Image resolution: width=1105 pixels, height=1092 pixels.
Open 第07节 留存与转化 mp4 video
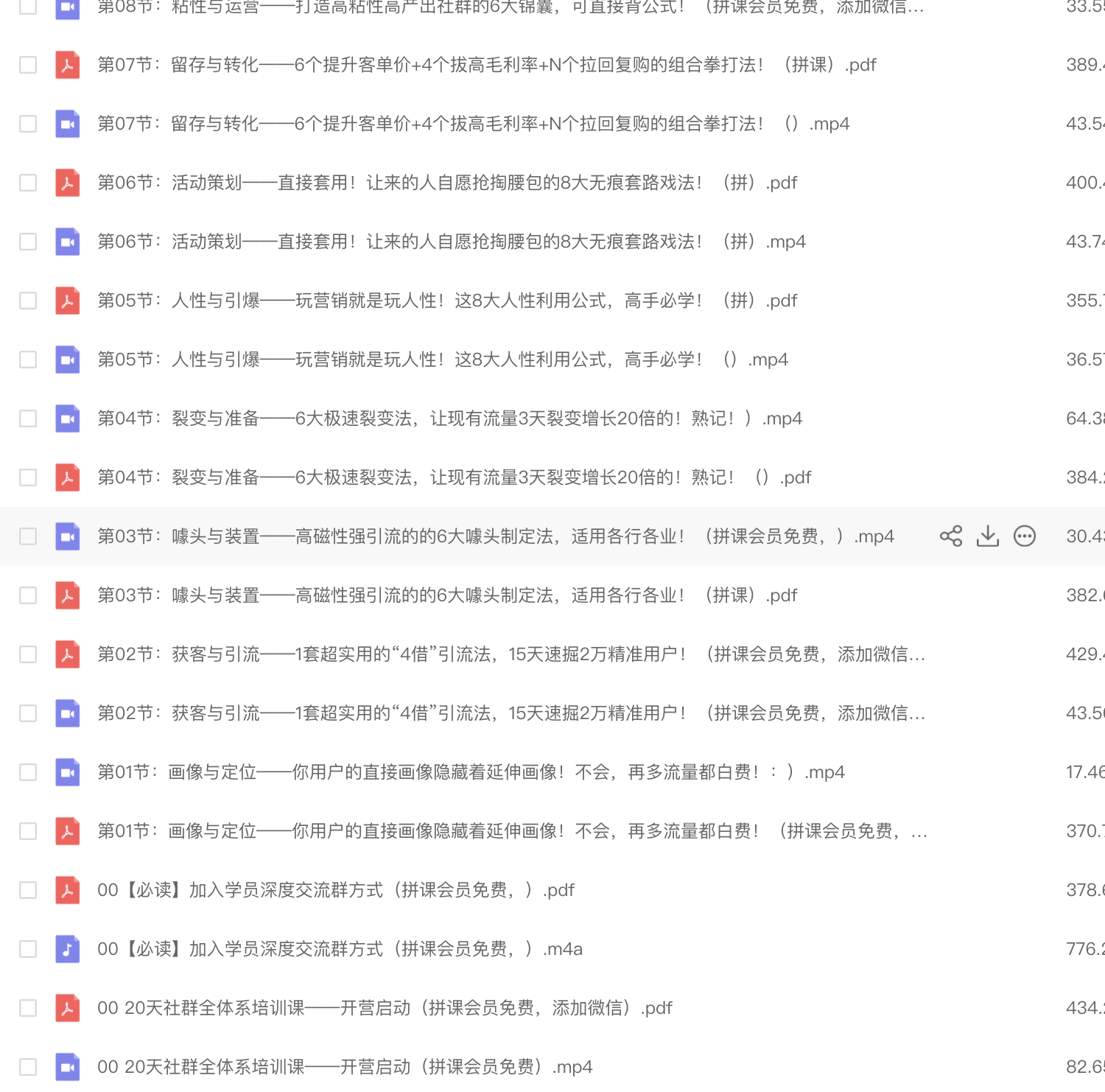(473, 124)
